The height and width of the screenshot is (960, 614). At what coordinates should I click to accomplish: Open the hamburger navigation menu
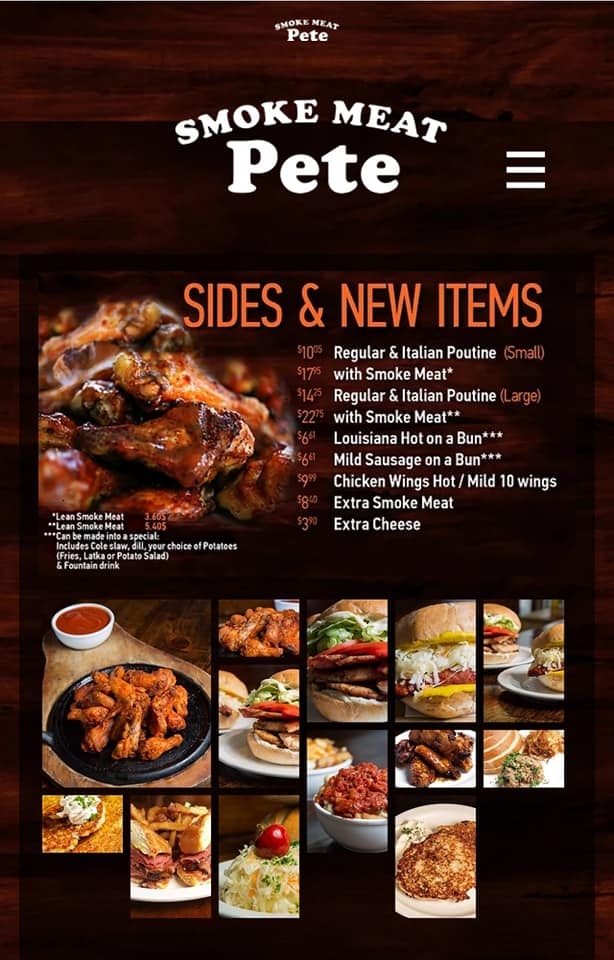coord(525,170)
